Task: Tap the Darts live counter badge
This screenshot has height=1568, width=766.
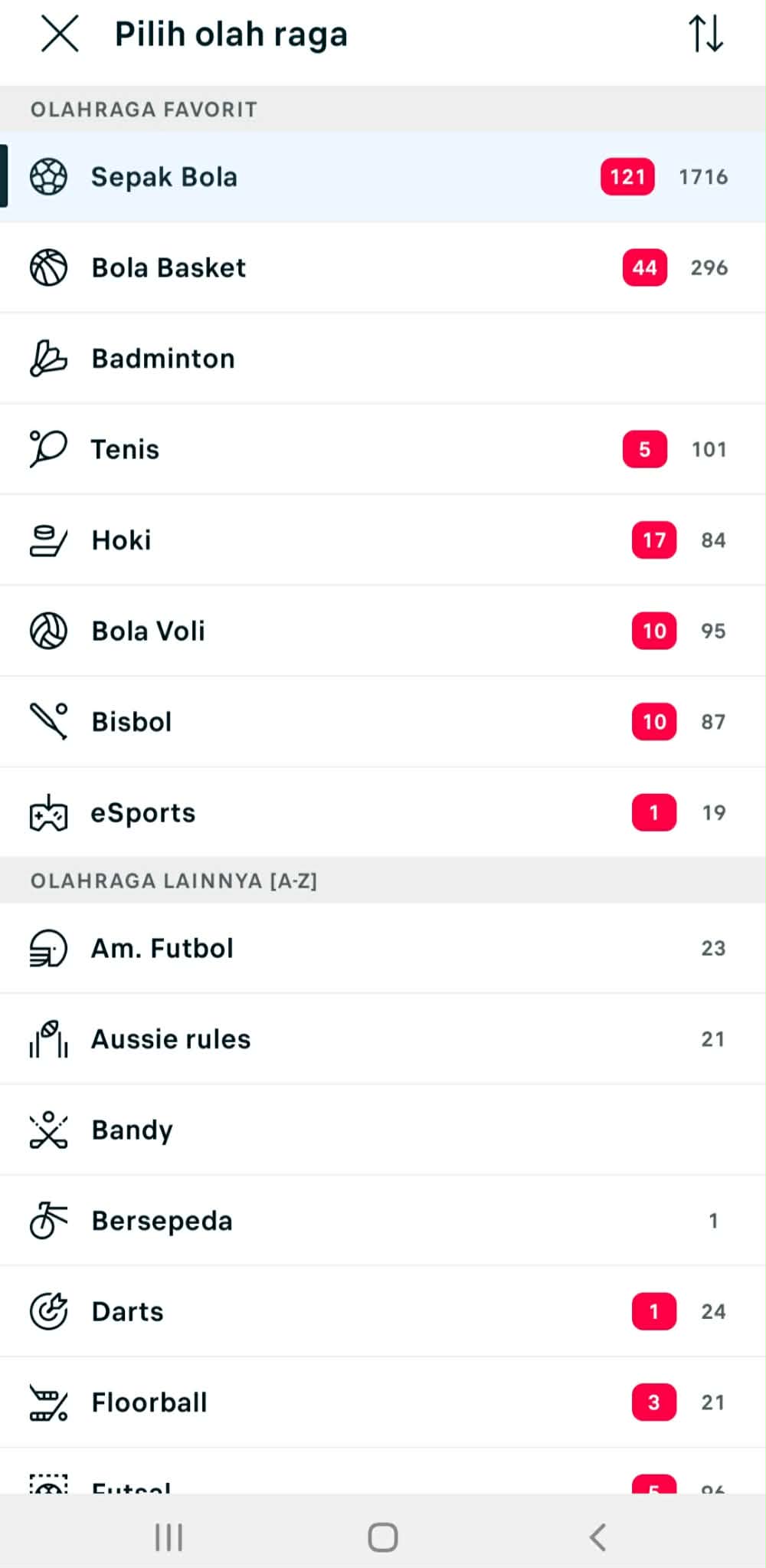Action: click(653, 1311)
